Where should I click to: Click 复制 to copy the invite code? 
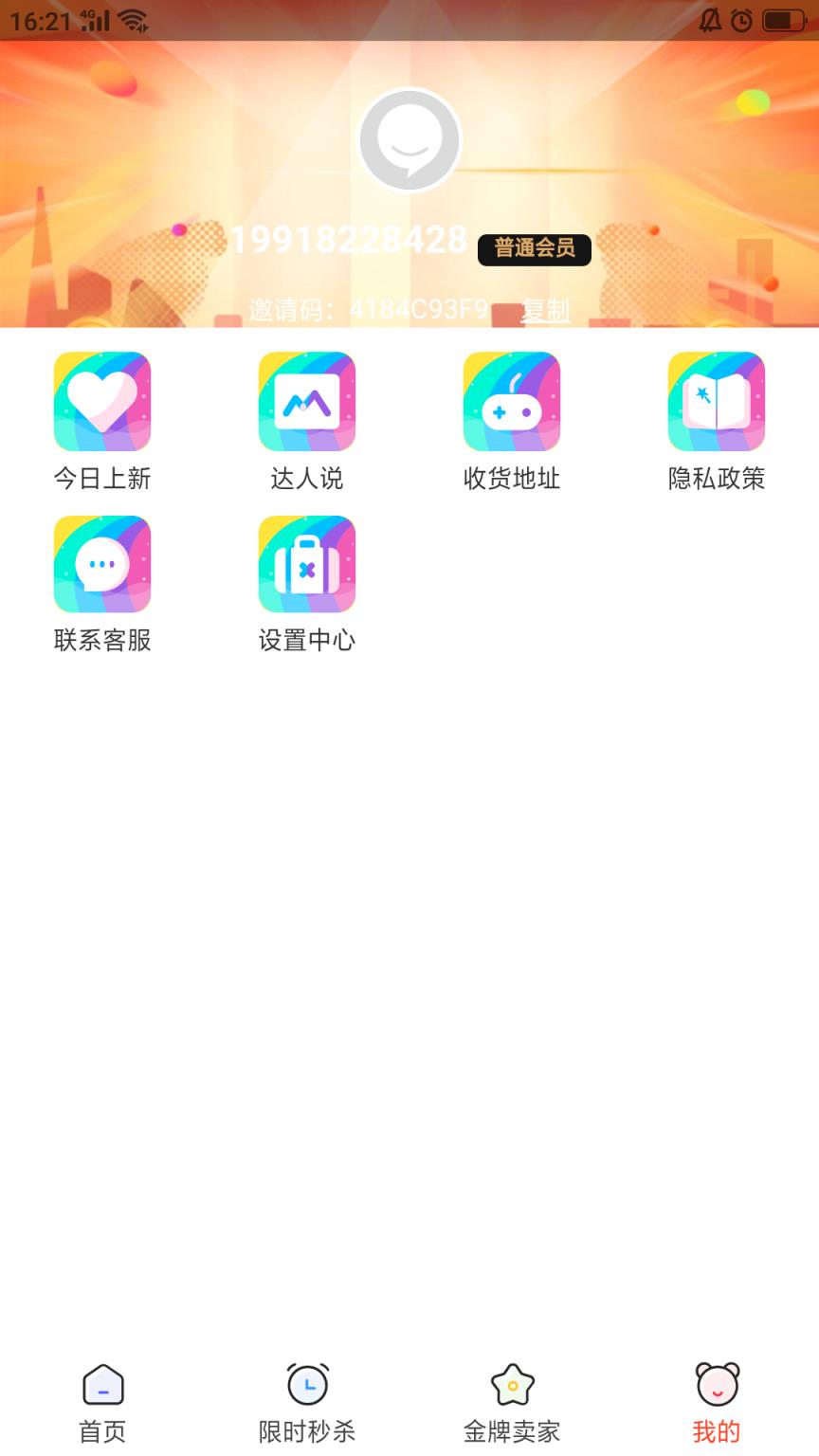pyautogui.click(x=545, y=308)
